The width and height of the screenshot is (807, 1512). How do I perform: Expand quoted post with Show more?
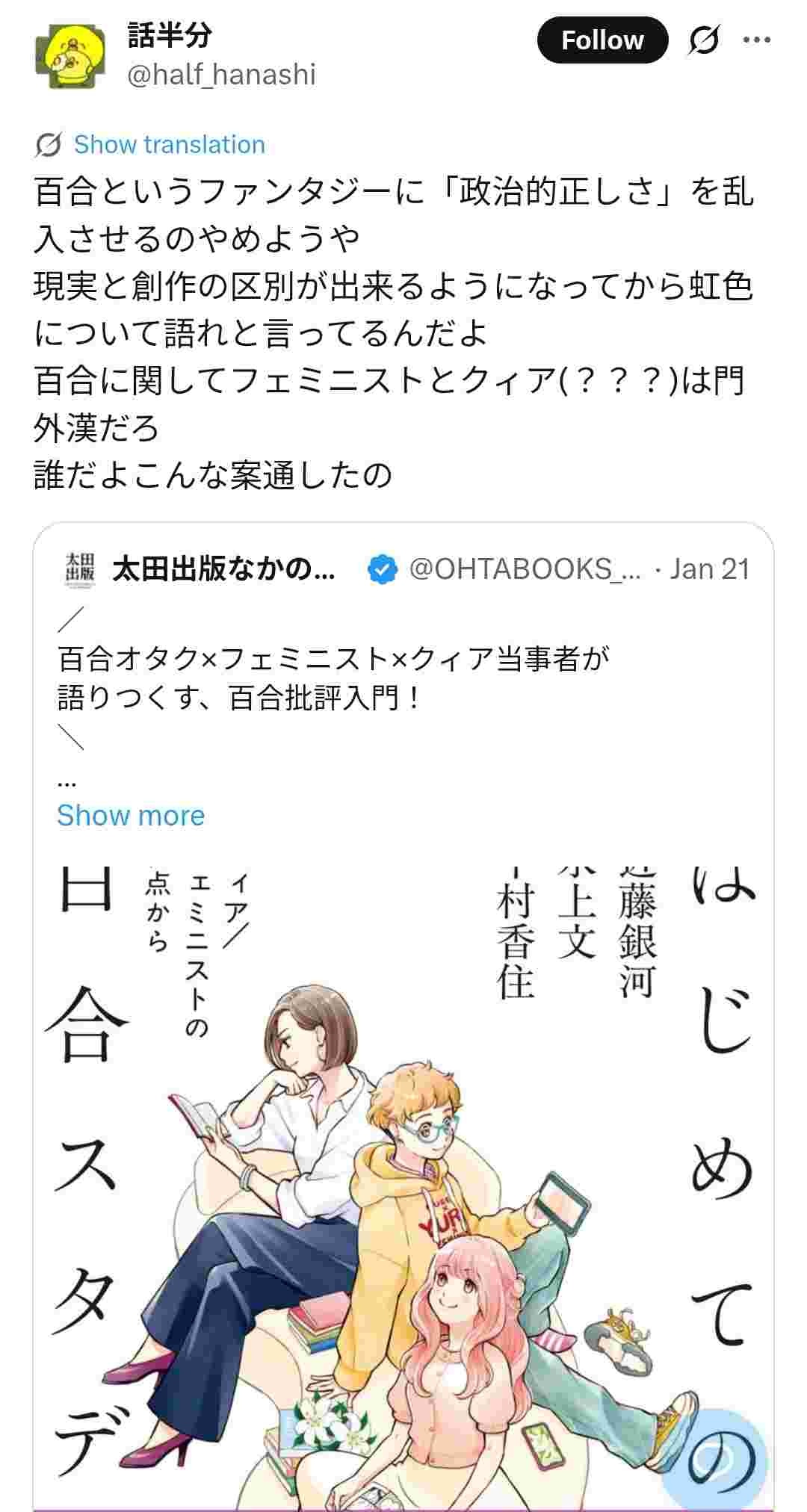click(x=131, y=815)
